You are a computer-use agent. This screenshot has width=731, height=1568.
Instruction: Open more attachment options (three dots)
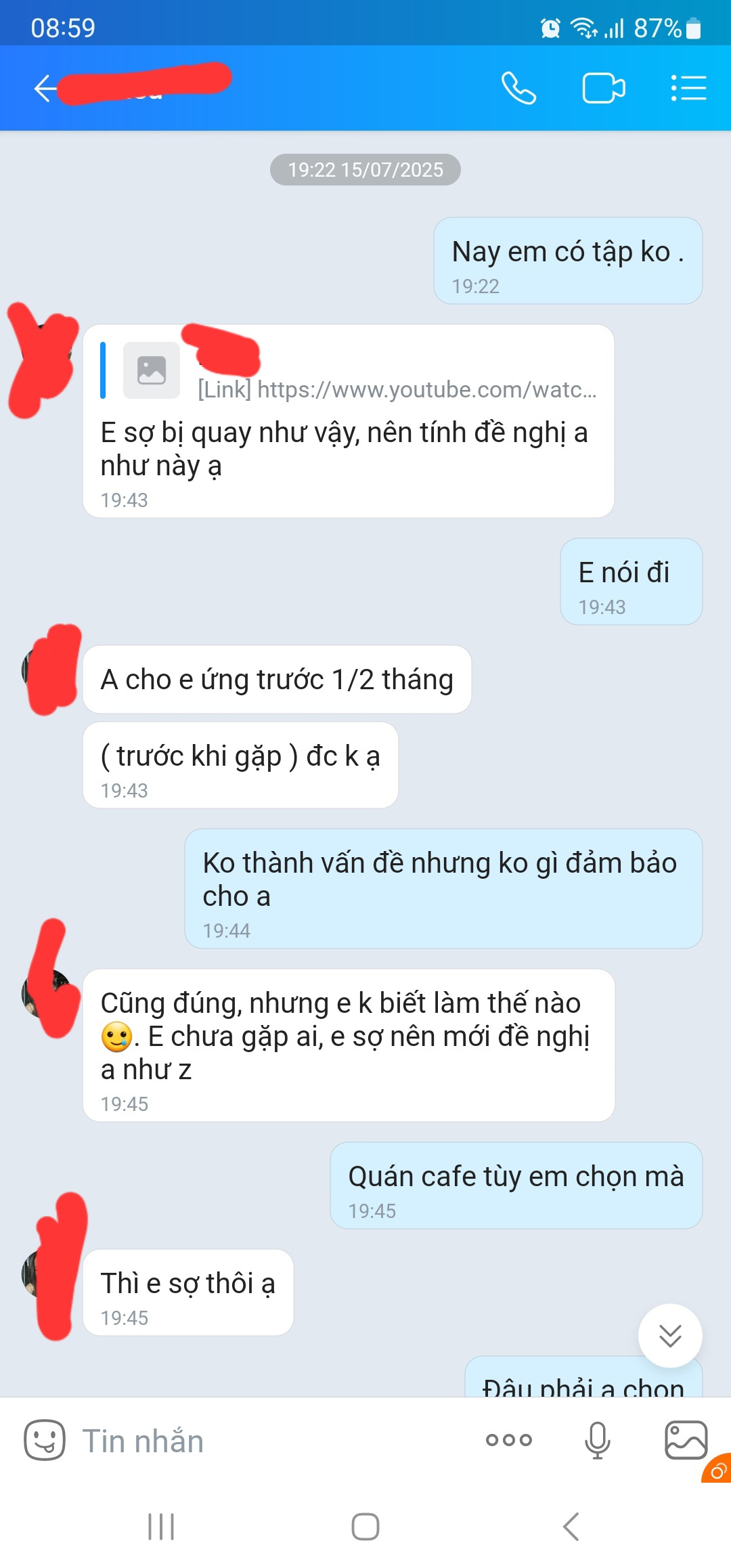[x=509, y=1440]
